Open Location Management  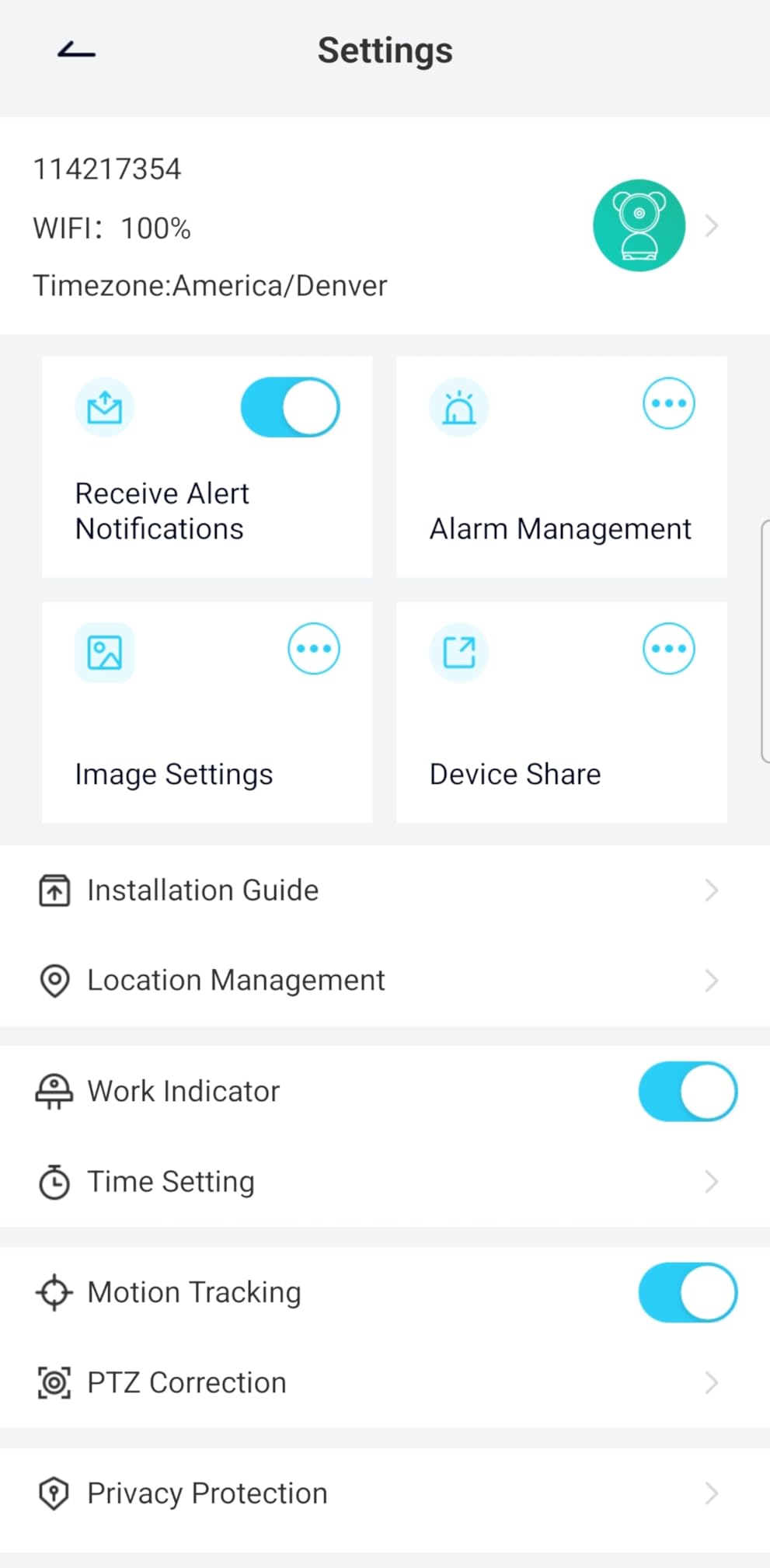[x=385, y=981]
